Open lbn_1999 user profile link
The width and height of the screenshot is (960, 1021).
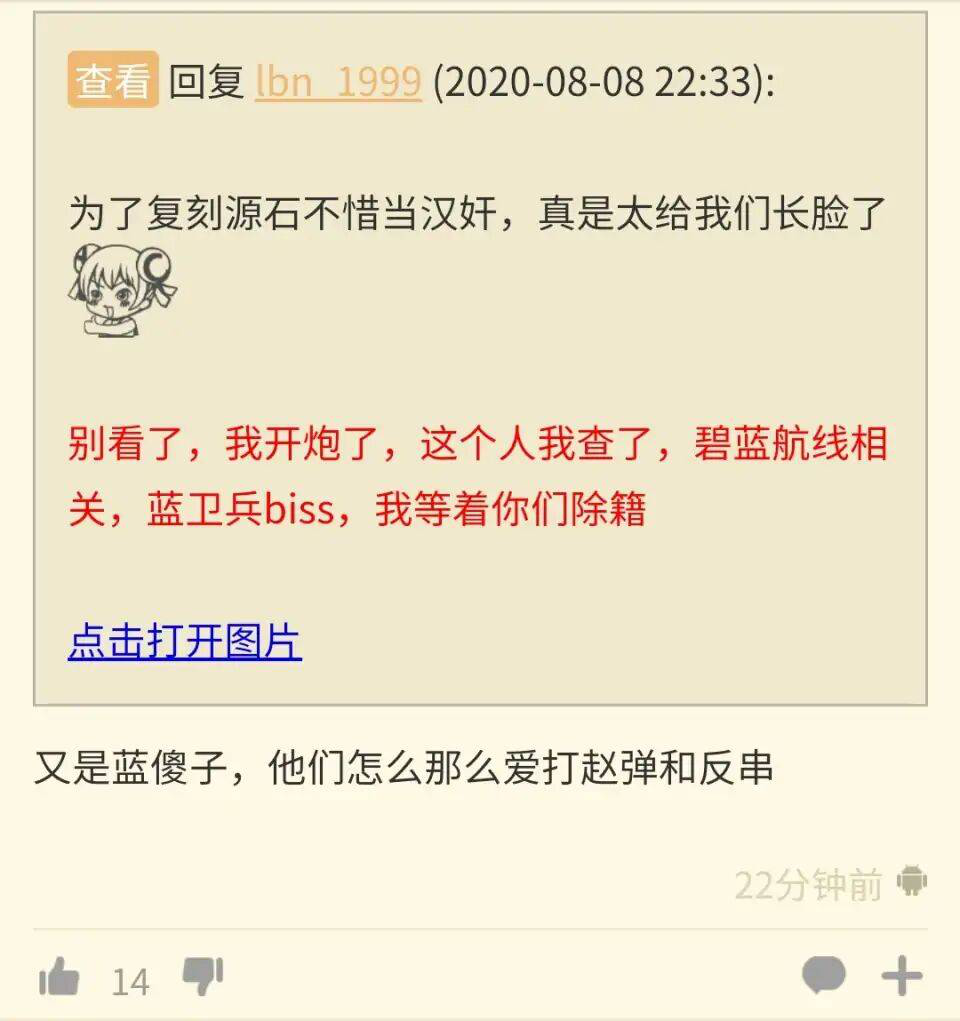[x=338, y=82]
